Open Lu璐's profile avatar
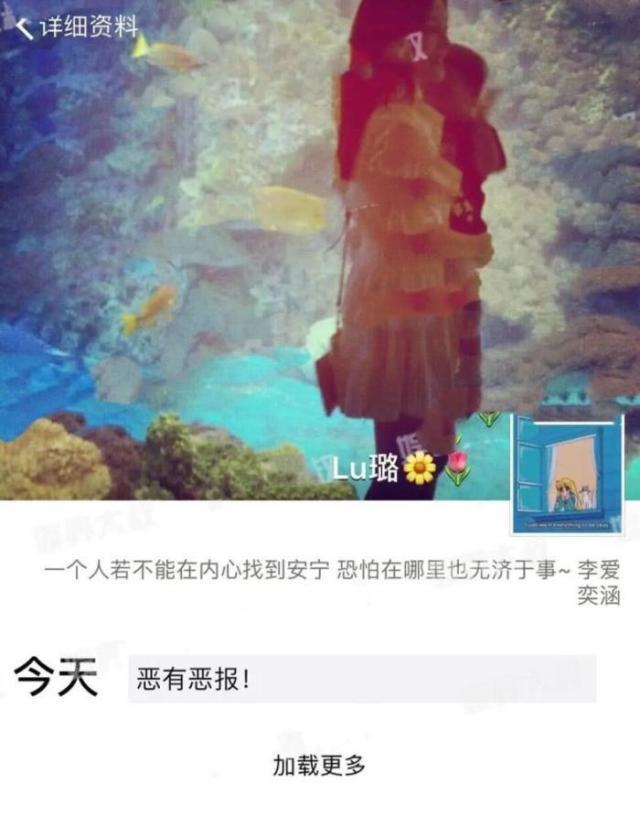640x816 pixels. 567,475
